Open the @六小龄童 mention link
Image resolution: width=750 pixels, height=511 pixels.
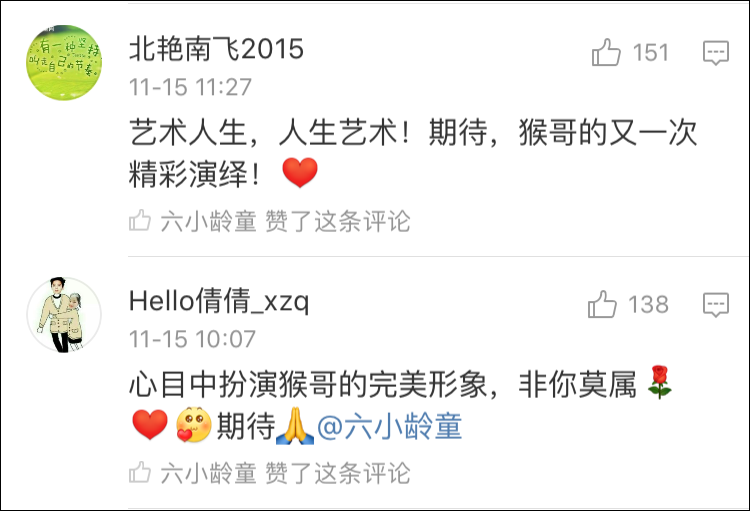coord(389,427)
